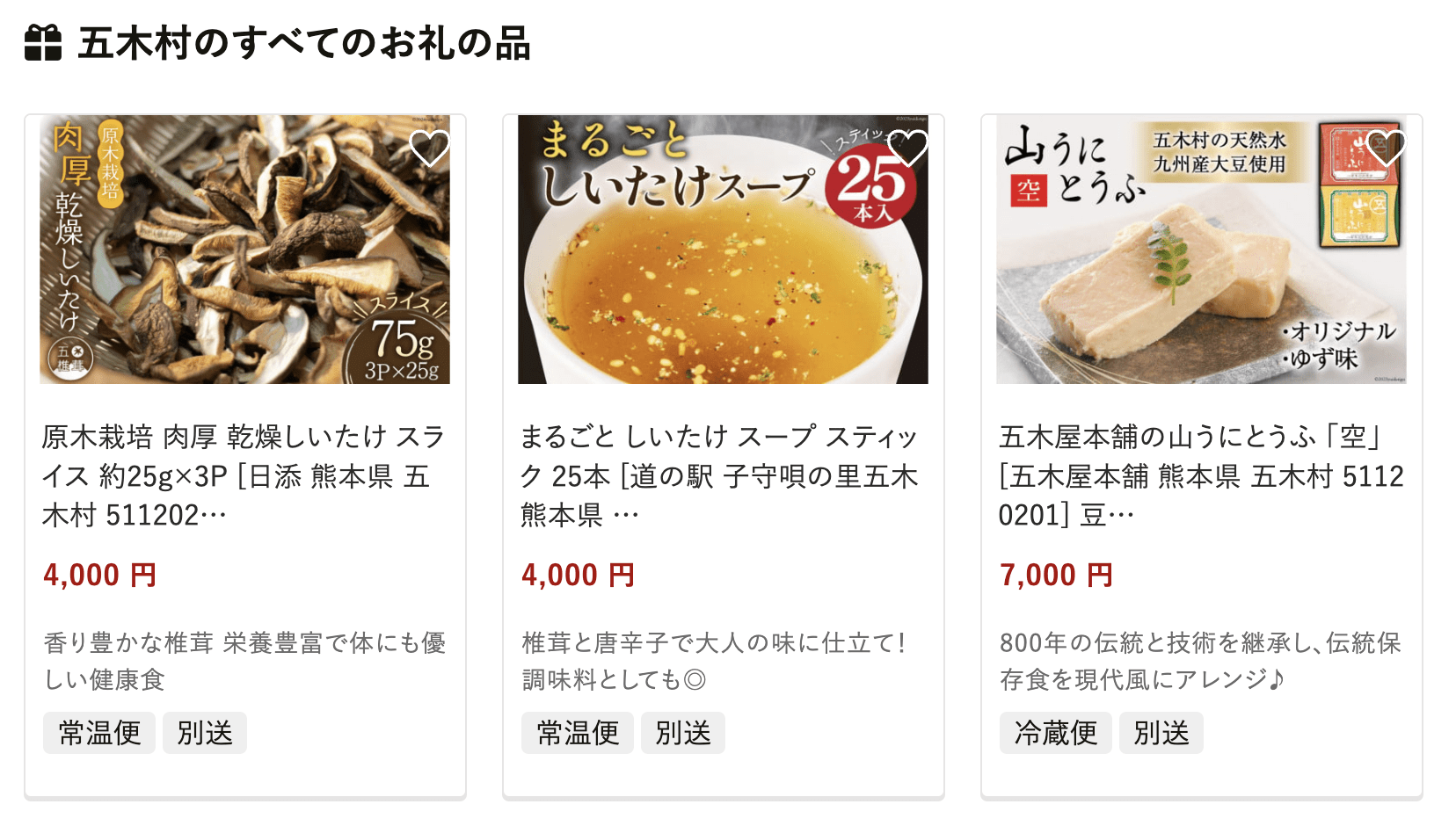Open the 原木栽培 肉厚 乾燥しいたけ product card
Screen dimensions: 1456x826
[244, 475]
